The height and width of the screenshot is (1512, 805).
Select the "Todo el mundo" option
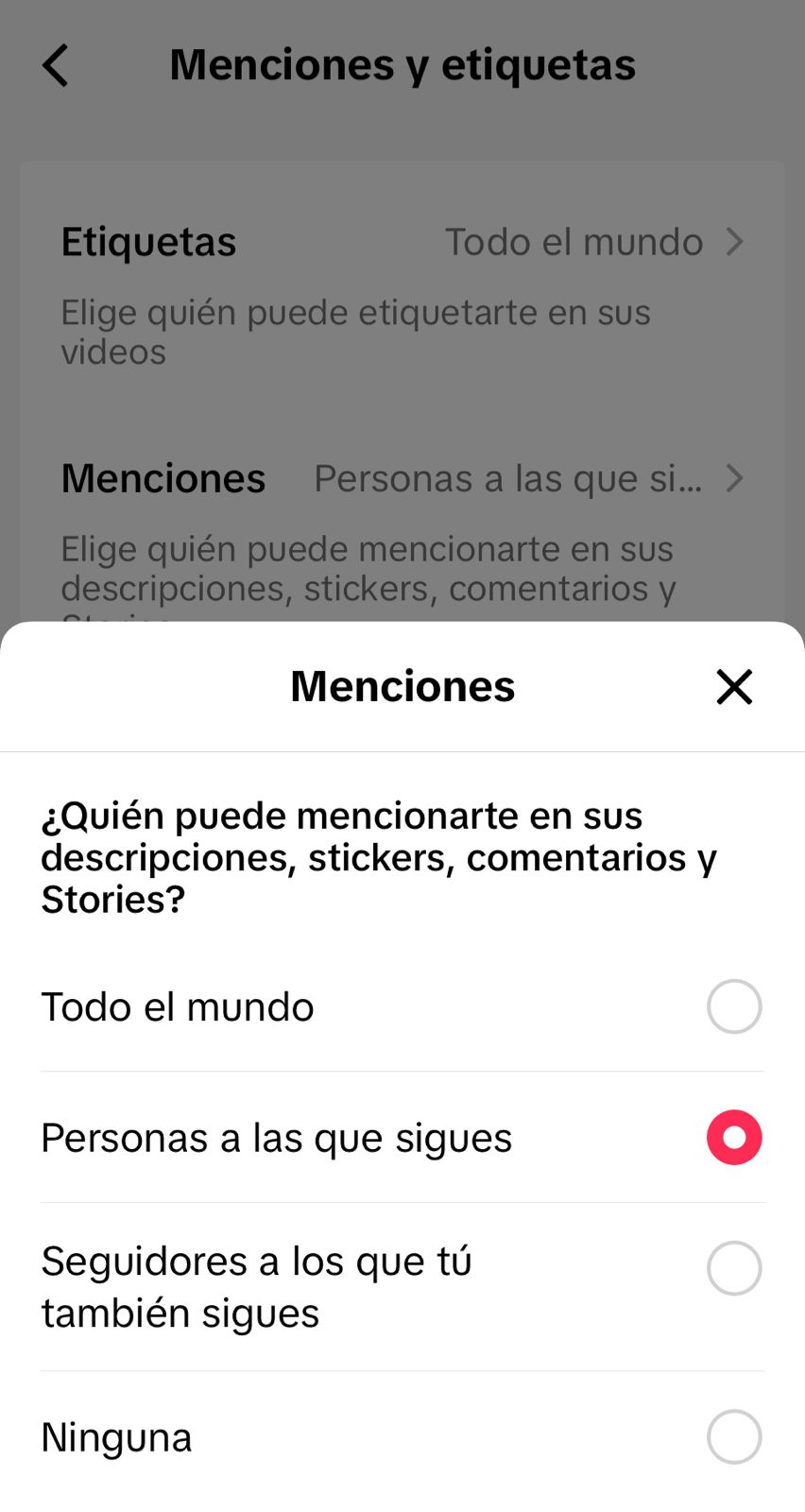[733, 1006]
